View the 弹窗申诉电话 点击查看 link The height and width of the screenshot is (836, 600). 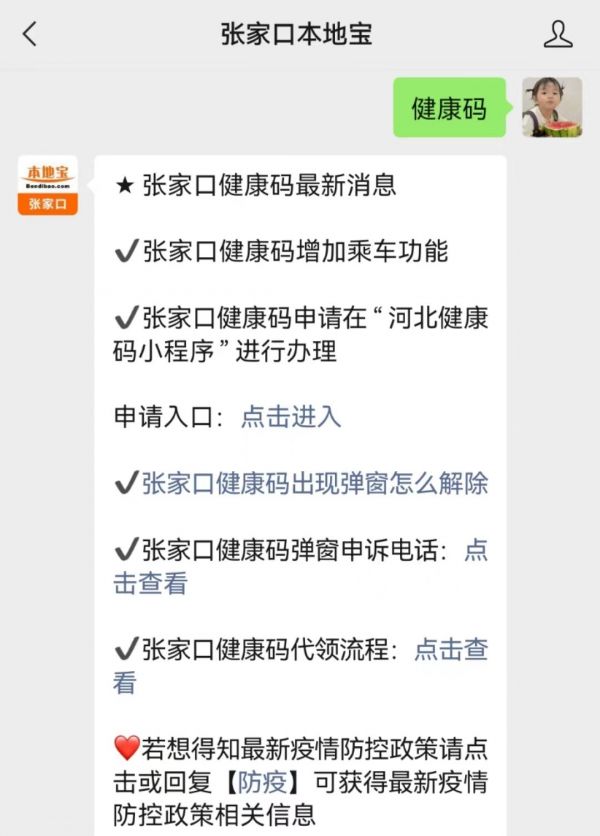150,583
